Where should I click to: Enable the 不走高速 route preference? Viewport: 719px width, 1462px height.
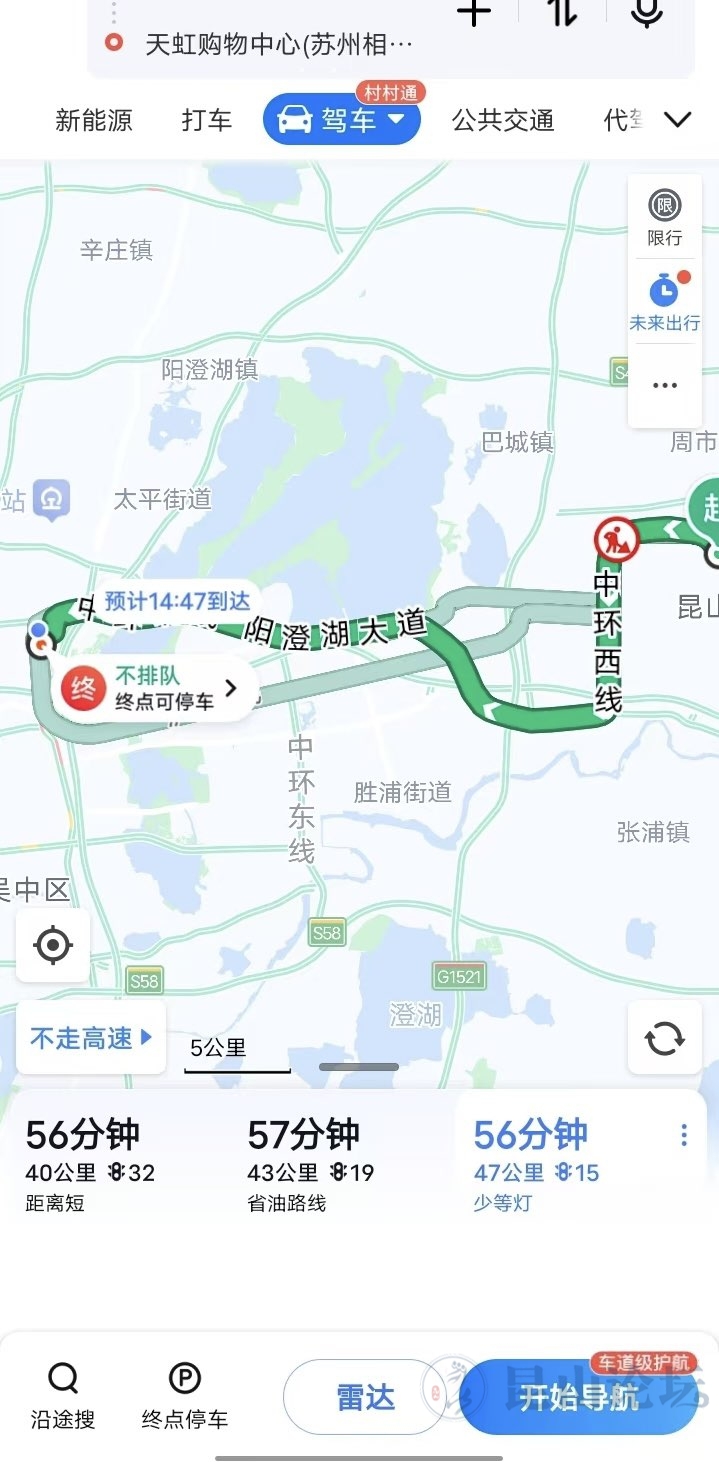91,1038
